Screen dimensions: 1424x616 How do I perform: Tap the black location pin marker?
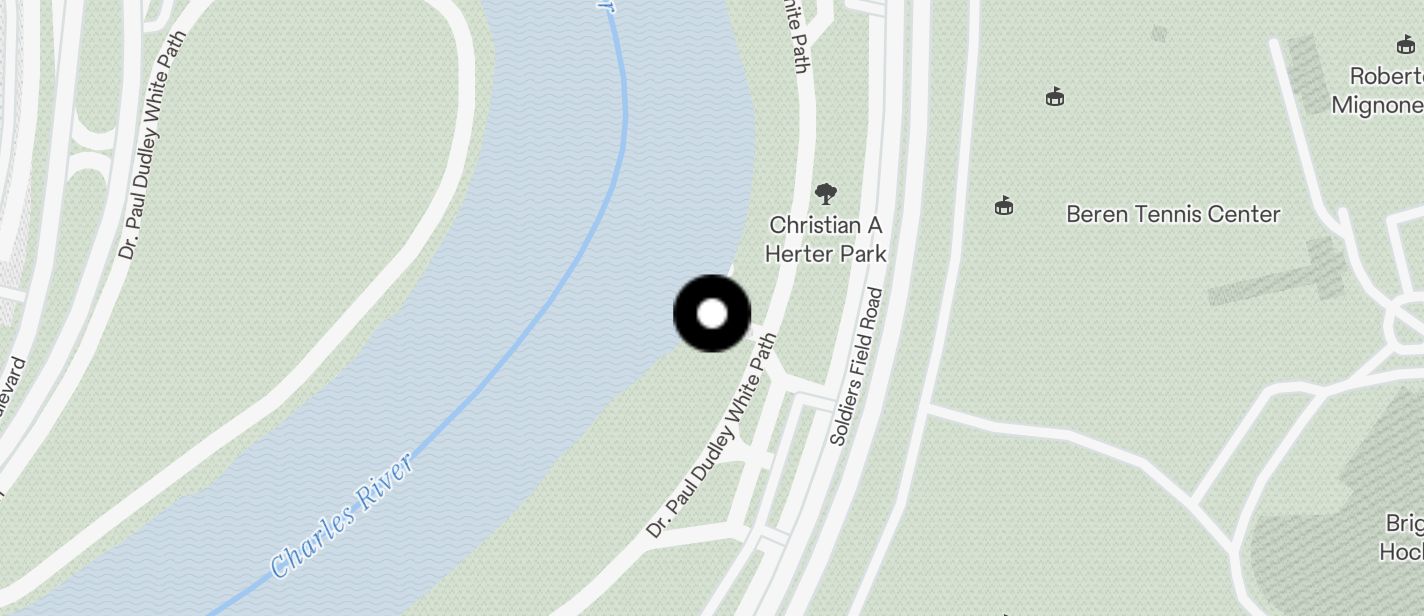712,314
